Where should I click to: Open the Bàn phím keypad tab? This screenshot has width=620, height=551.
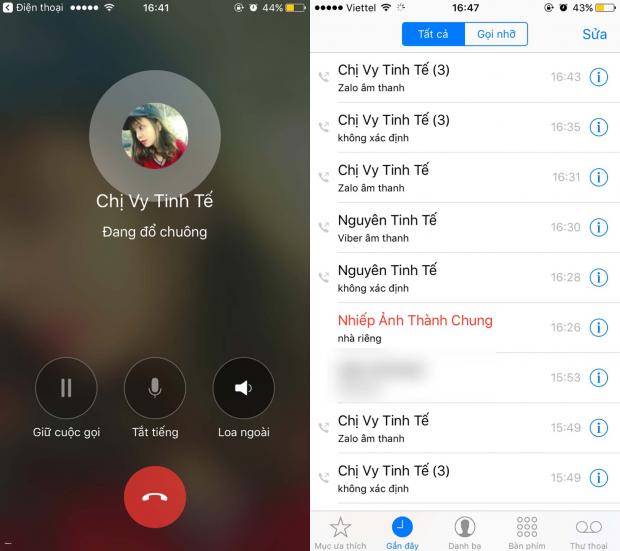(x=526, y=530)
